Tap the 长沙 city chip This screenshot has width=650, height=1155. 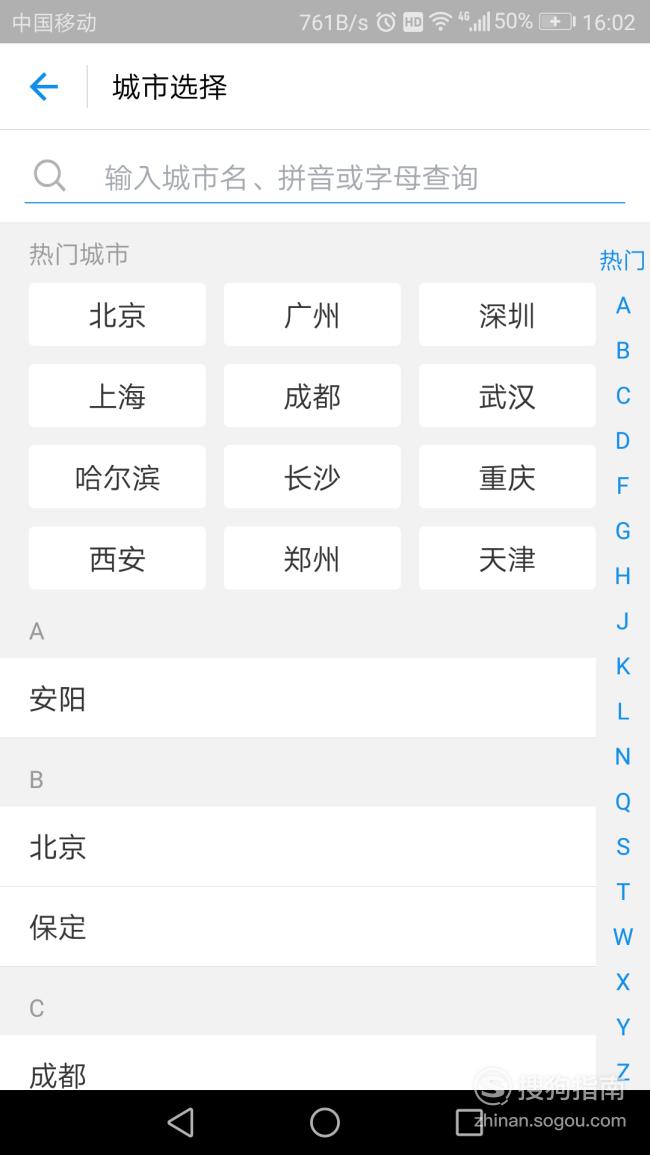tap(312, 477)
